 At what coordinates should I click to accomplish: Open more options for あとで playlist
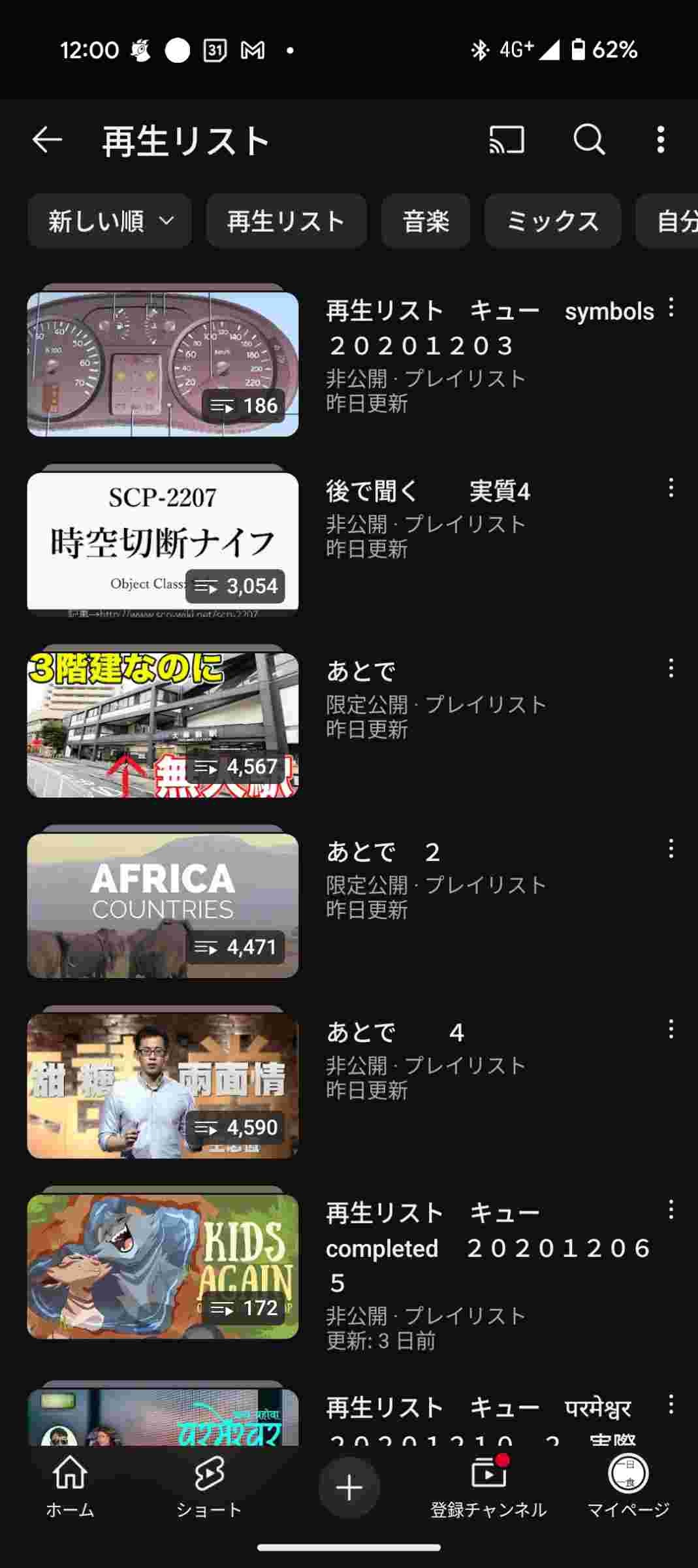click(x=671, y=668)
